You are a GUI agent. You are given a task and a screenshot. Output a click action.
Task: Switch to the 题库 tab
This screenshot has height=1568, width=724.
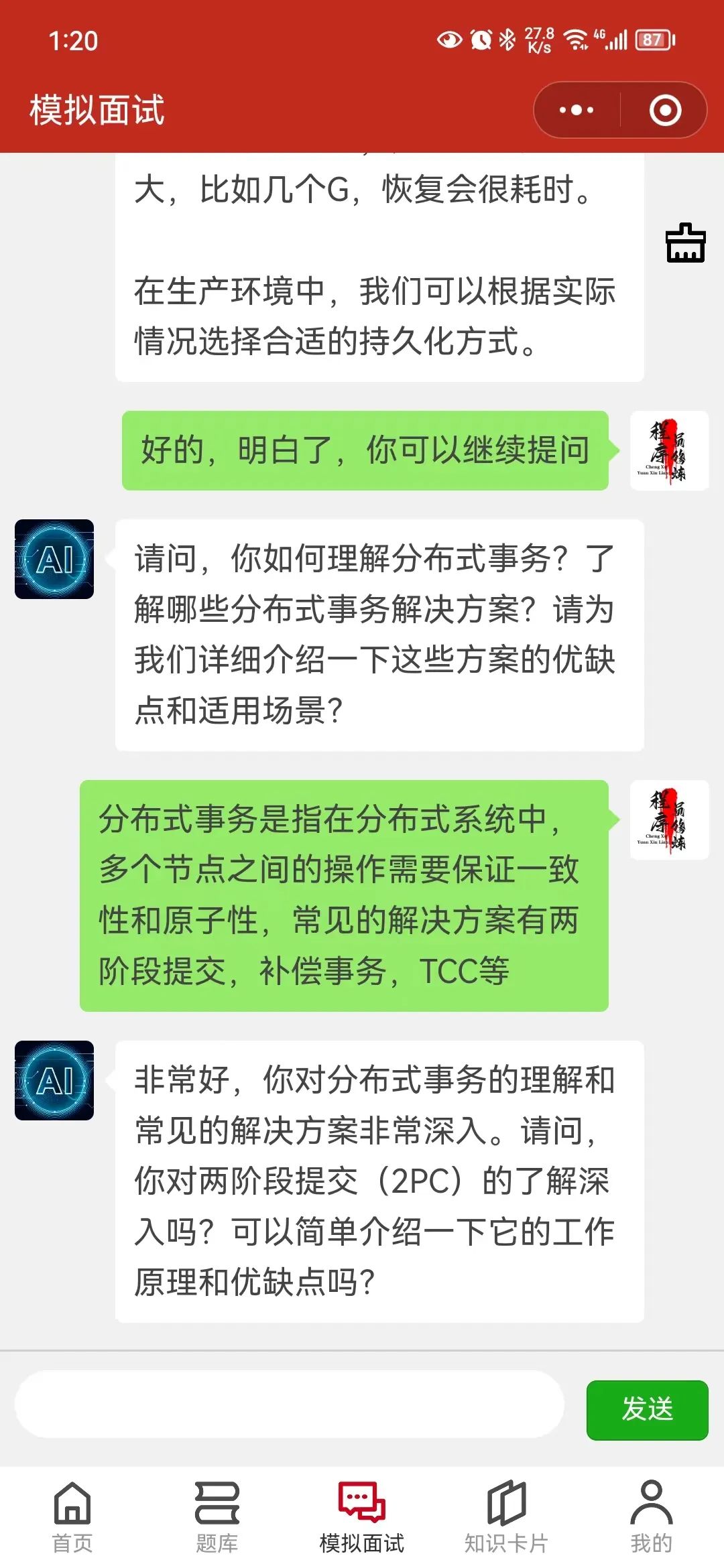click(217, 1517)
